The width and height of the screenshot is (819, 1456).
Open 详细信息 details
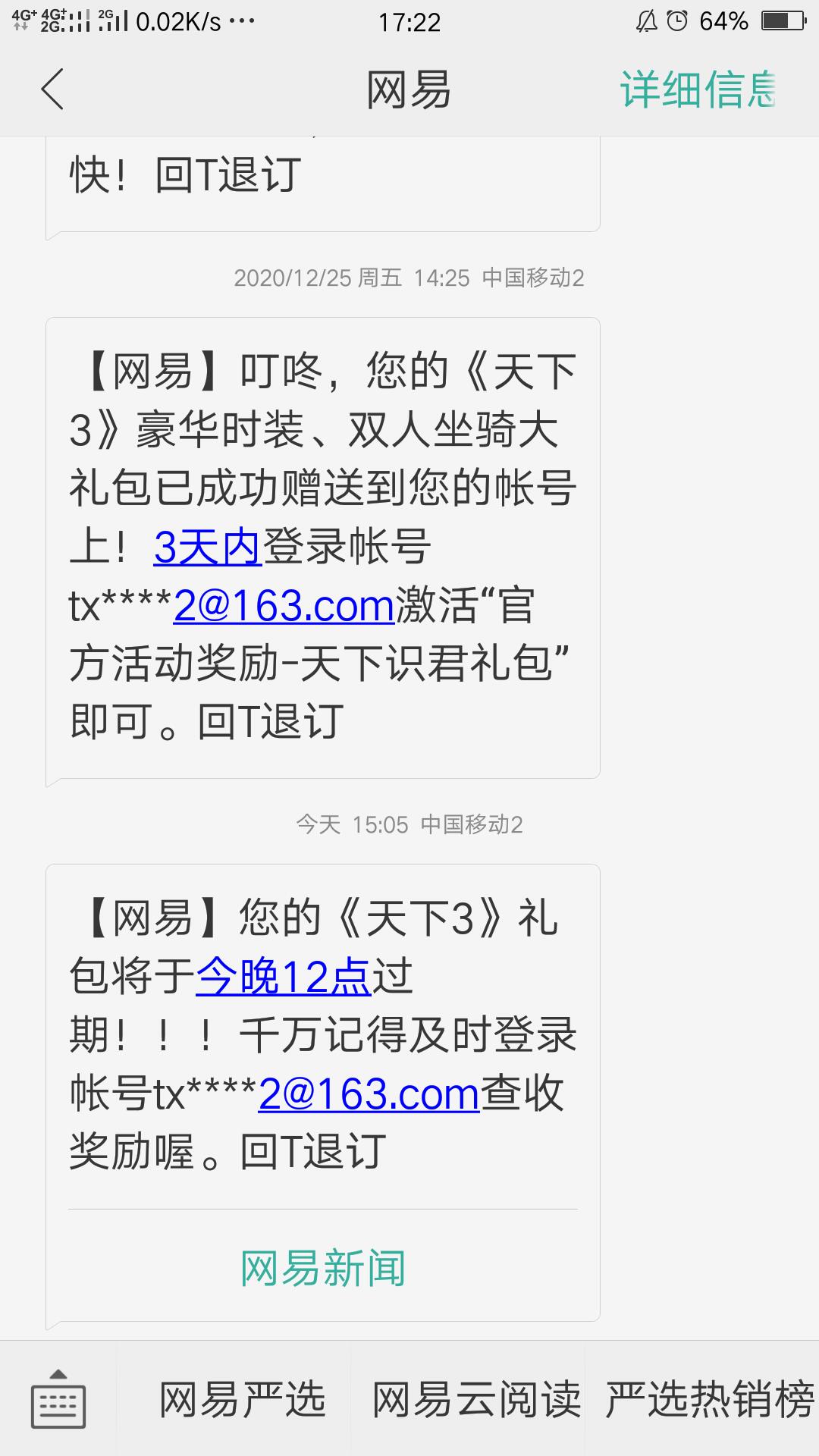(698, 89)
